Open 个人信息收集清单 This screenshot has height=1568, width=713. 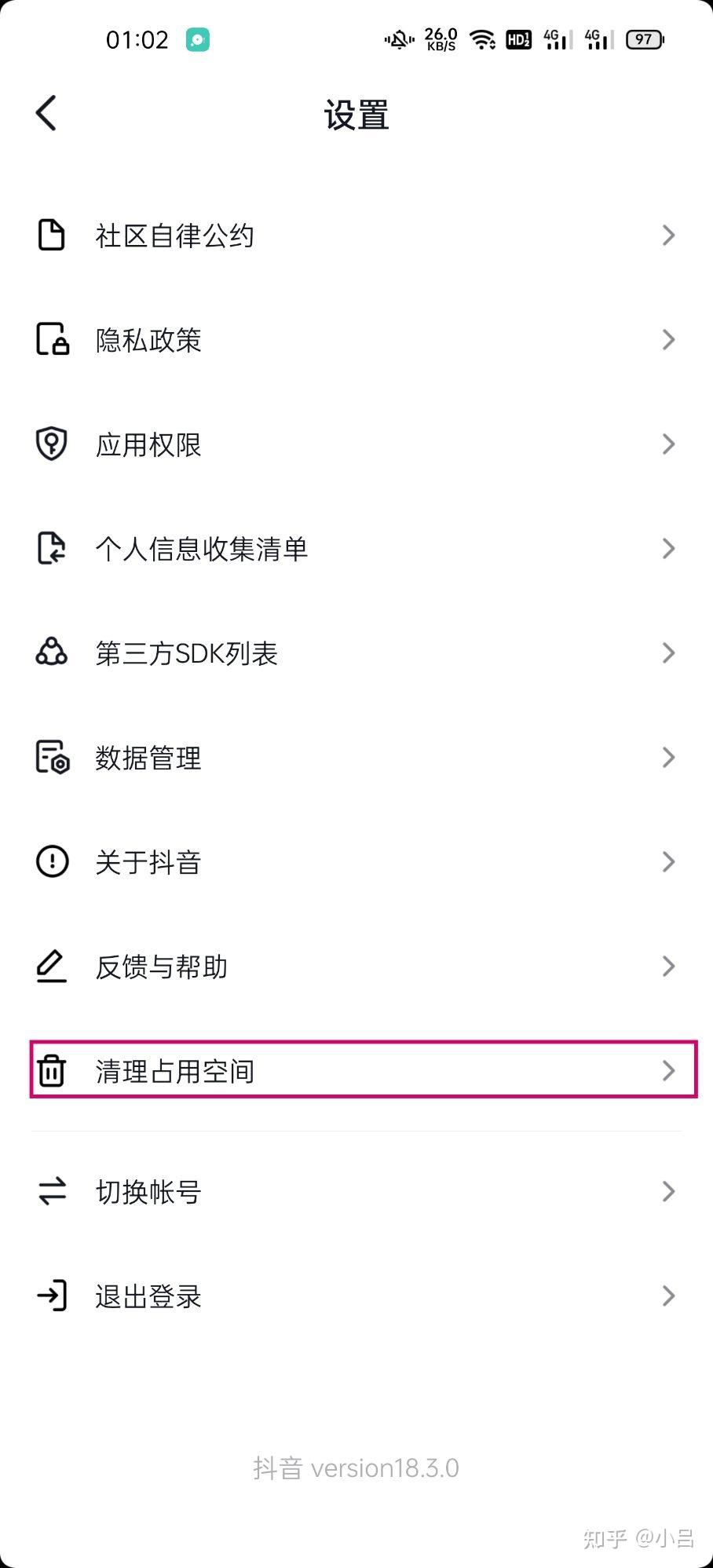point(202,549)
